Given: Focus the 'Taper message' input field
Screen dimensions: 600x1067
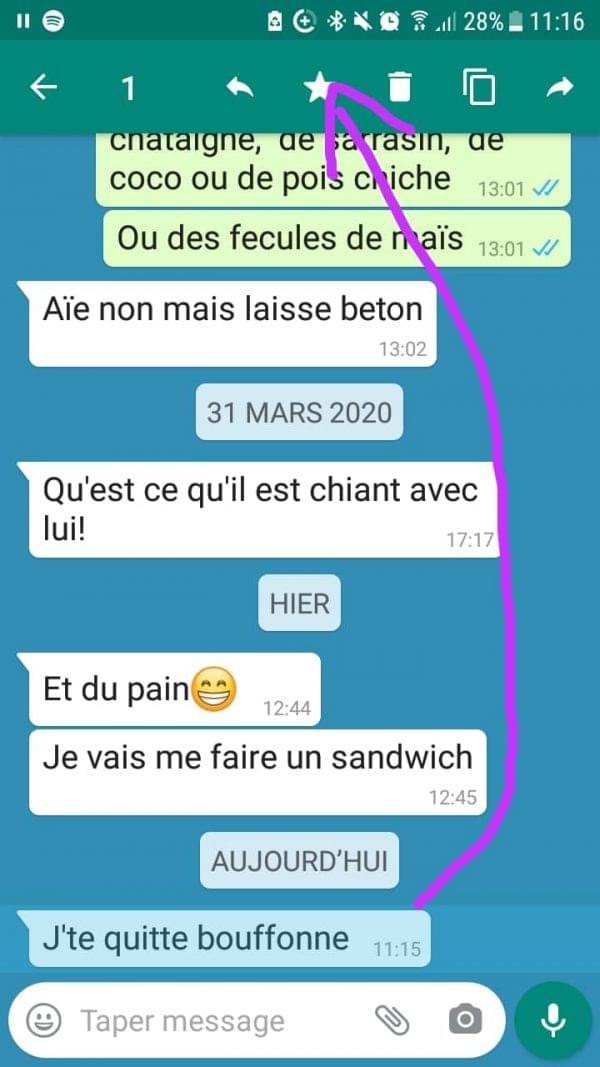Looking at the screenshot, I should point(200,1021).
